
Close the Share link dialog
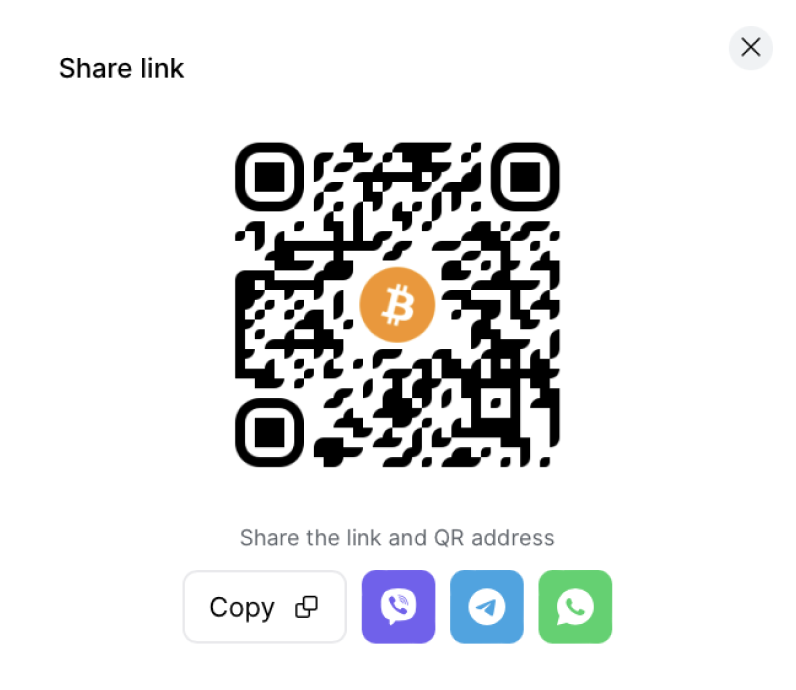tap(750, 47)
